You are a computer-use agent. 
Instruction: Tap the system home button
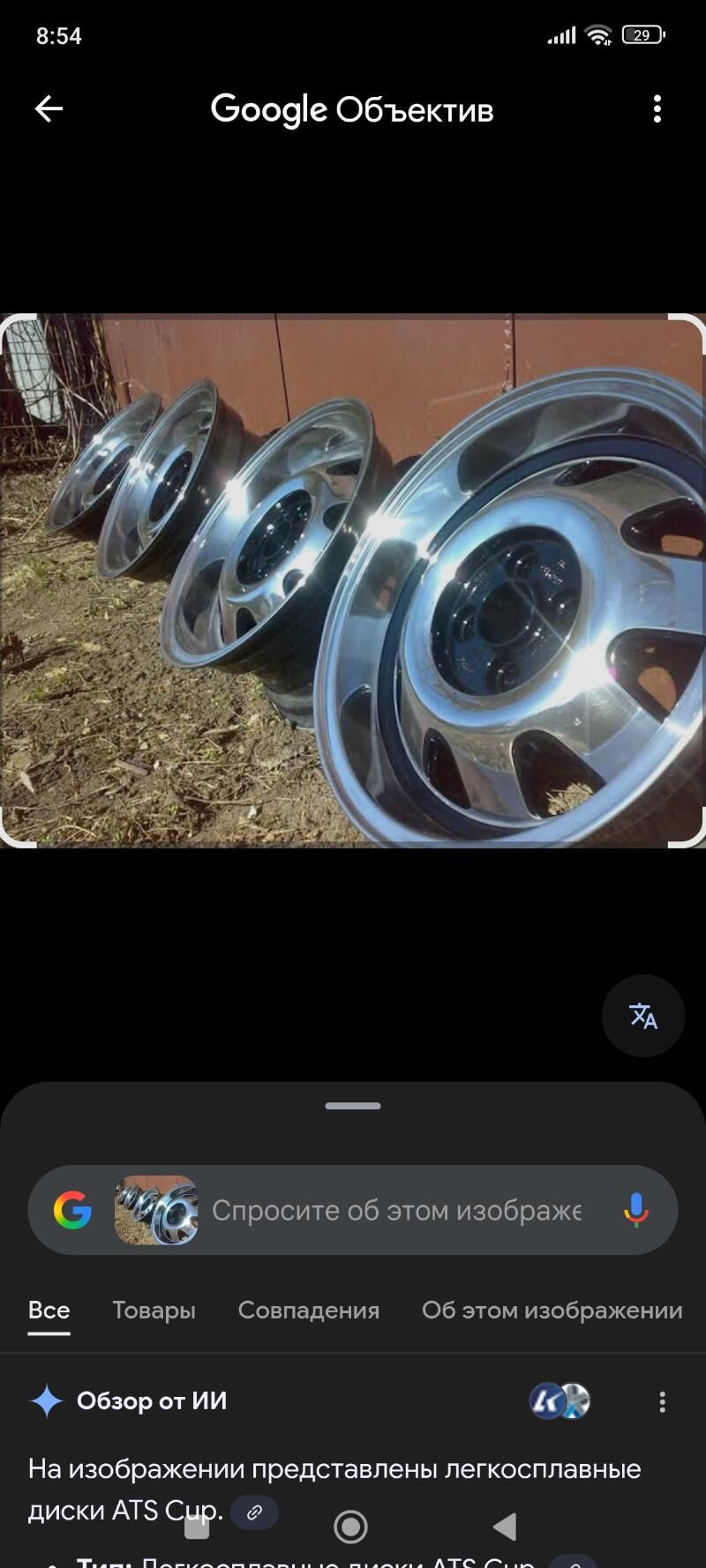coord(350,1527)
